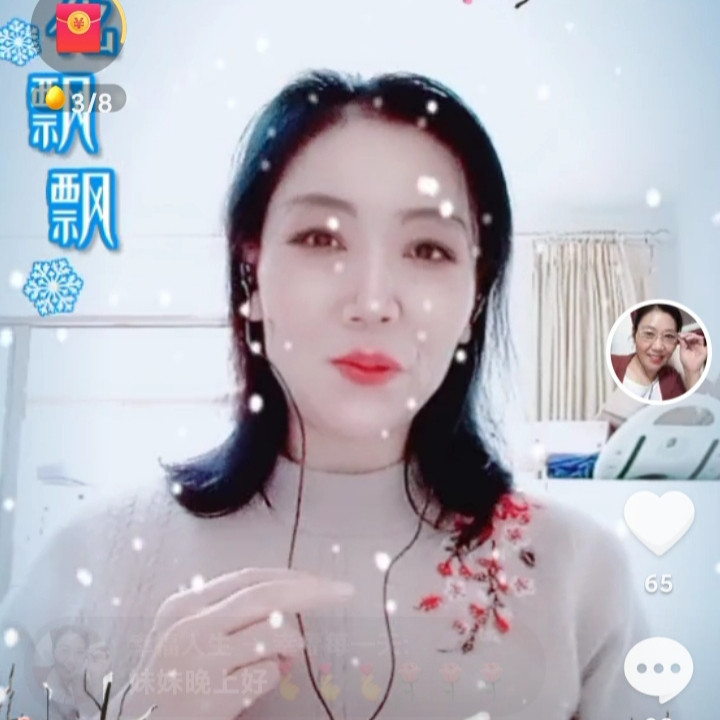Like this video with the heart icon

658,521
